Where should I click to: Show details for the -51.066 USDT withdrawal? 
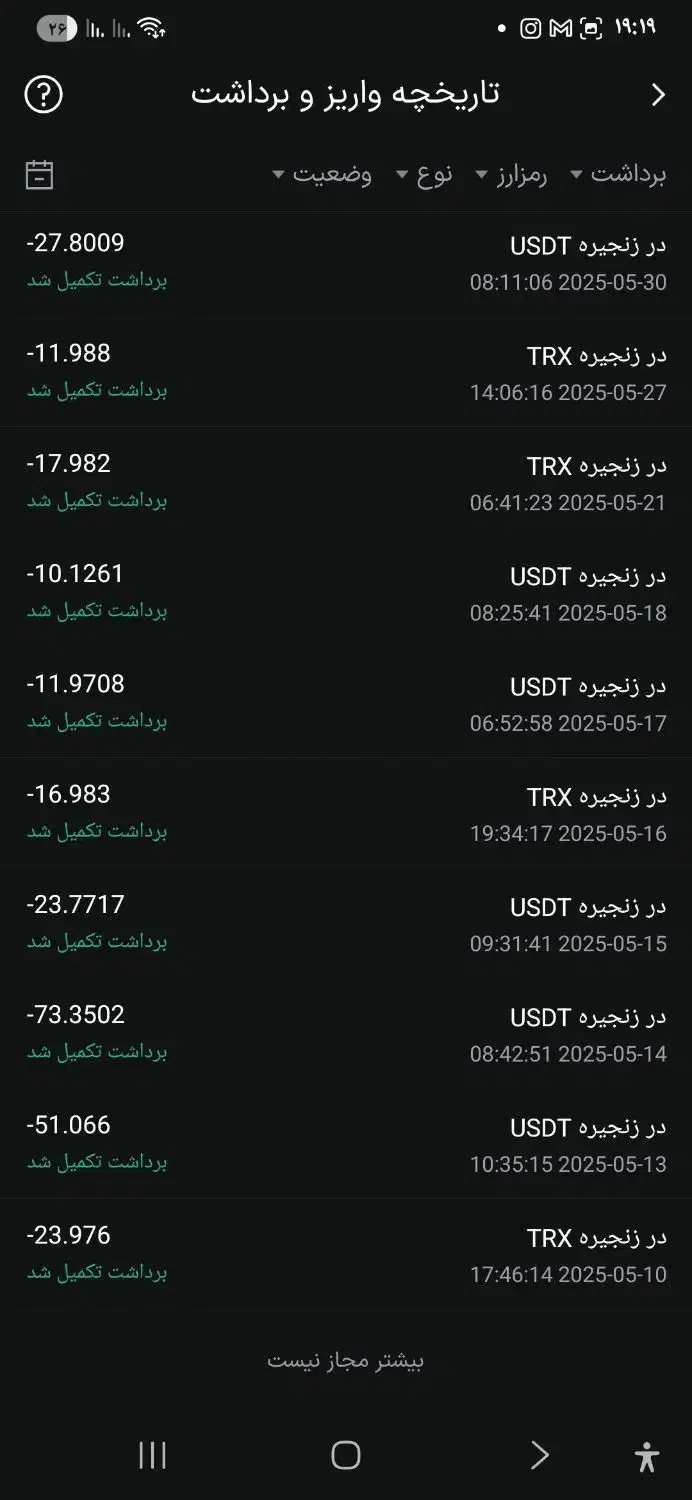point(346,1143)
